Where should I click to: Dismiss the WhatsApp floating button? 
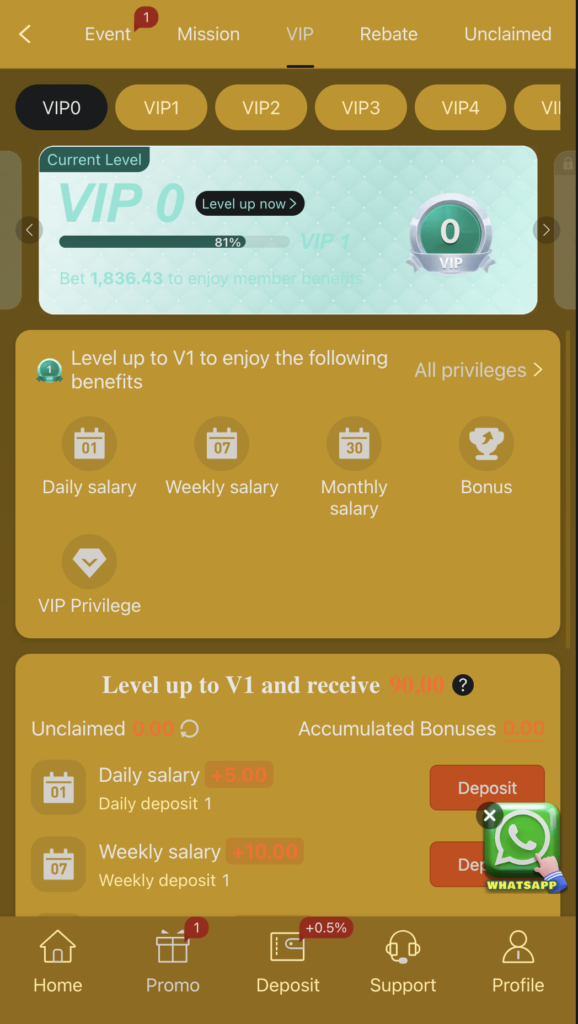tap(490, 815)
